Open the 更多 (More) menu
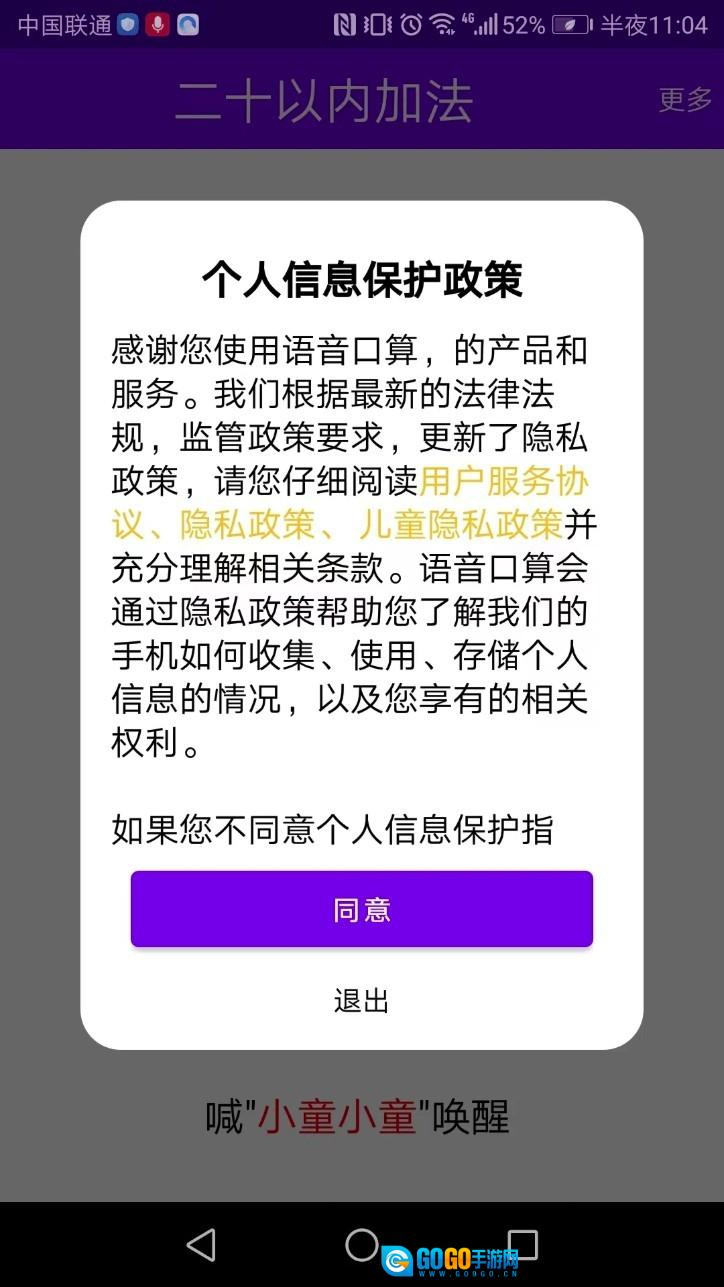Screen dimensions: 724x1287 point(684,100)
